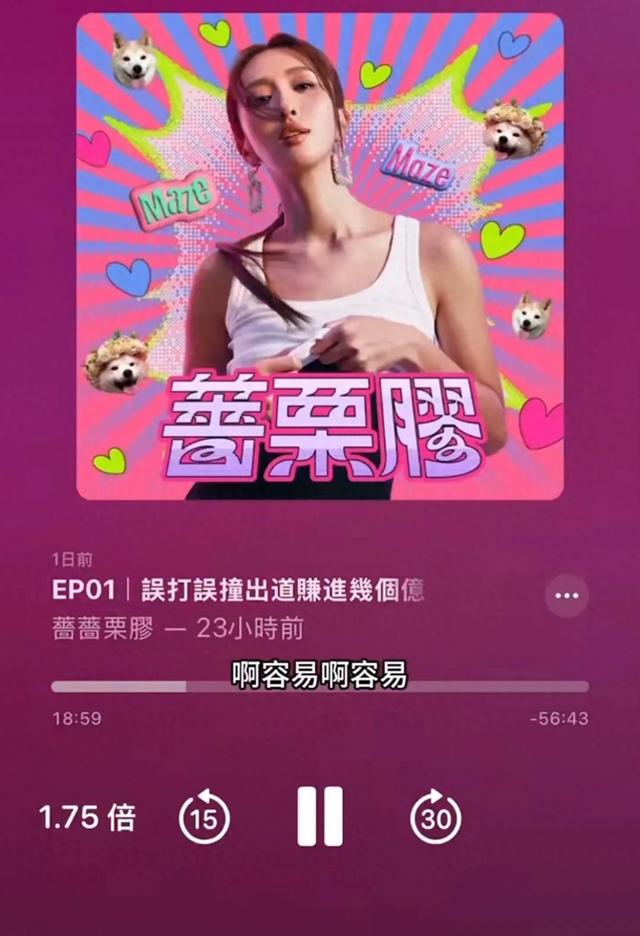Skip forward 30 seconds
Image resolution: width=640 pixels, height=936 pixels.
pos(436,819)
